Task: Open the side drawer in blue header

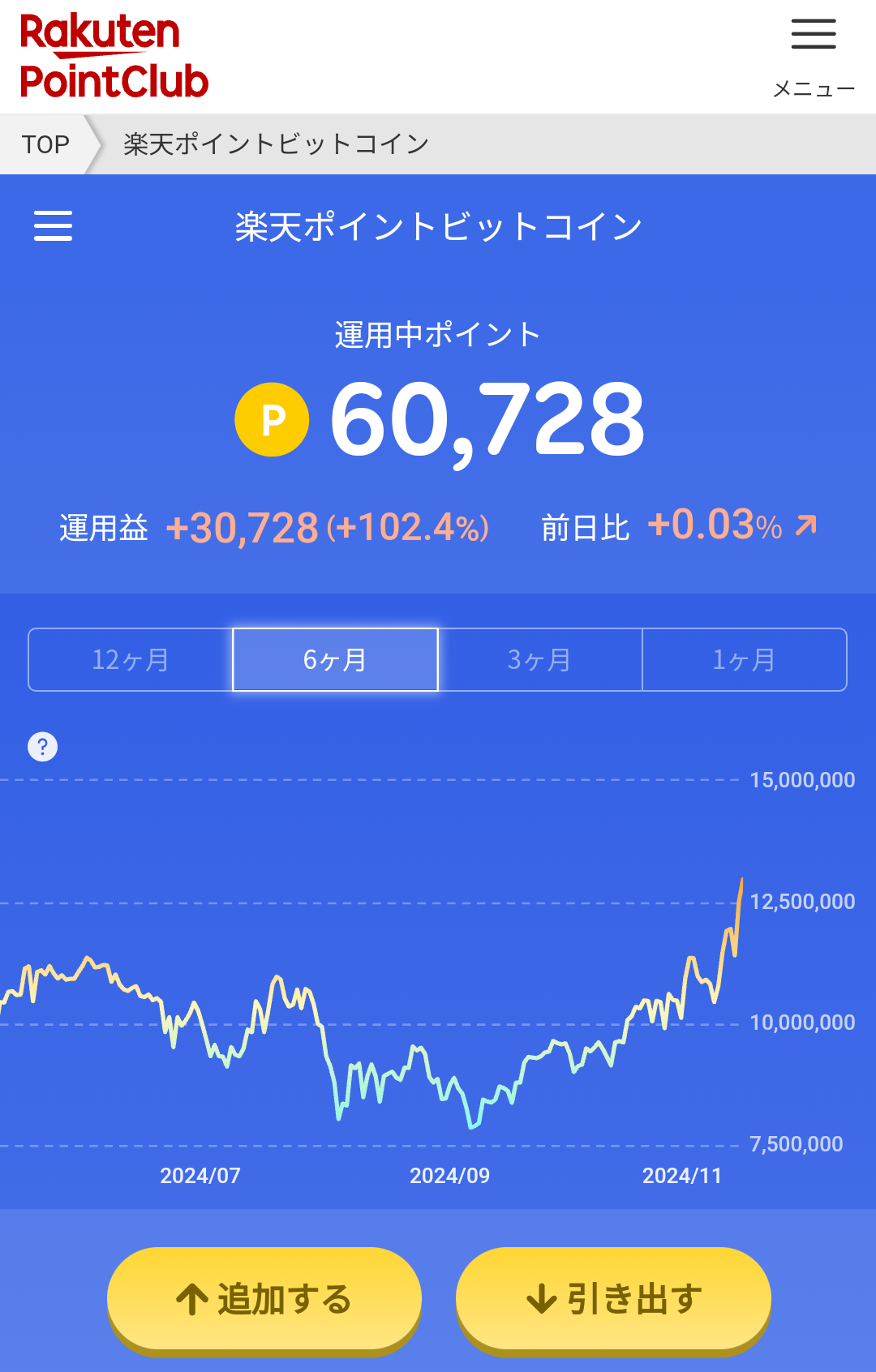Action: 54,226
